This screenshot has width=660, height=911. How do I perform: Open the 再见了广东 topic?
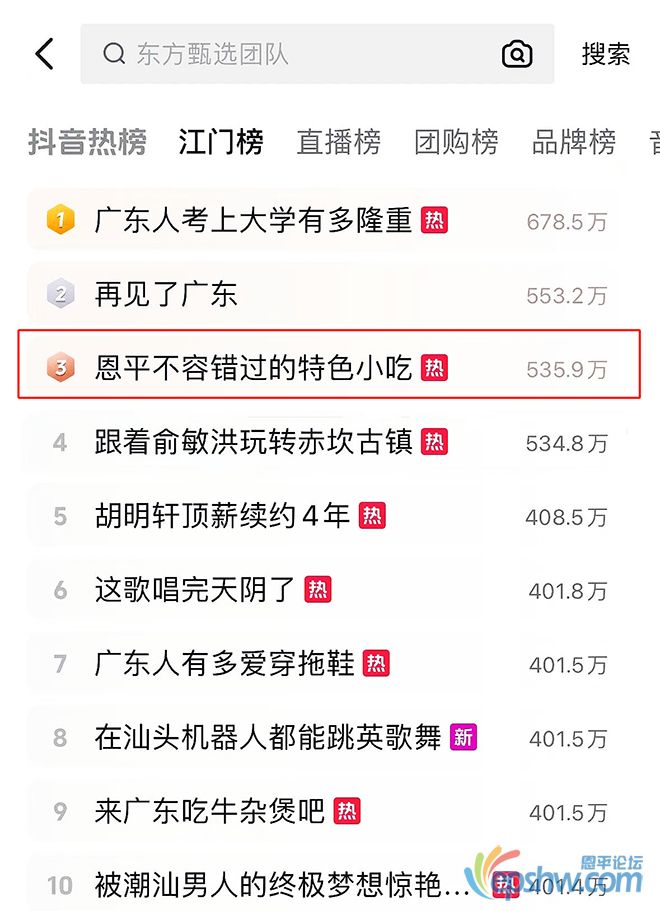click(166, 294)
